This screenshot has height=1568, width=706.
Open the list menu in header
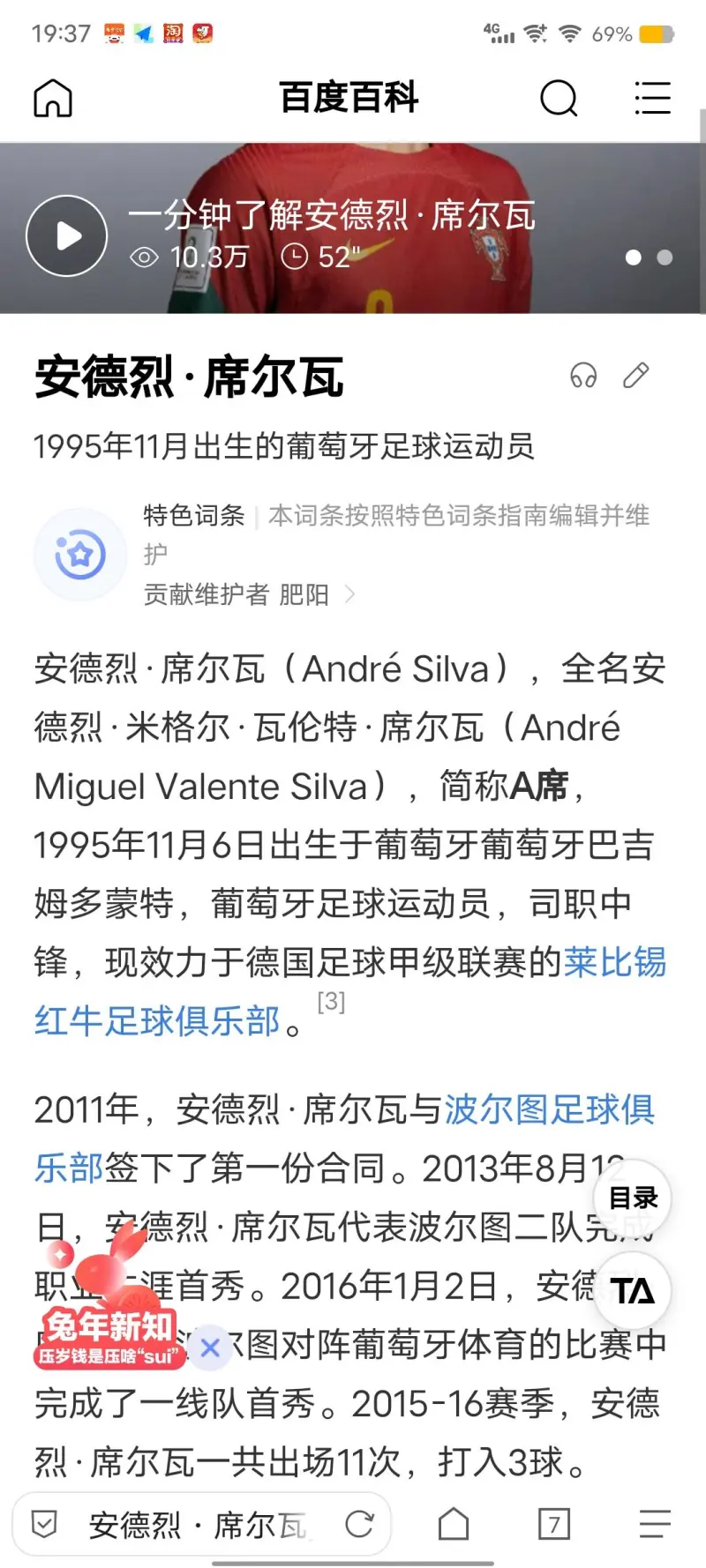point(652,98)
